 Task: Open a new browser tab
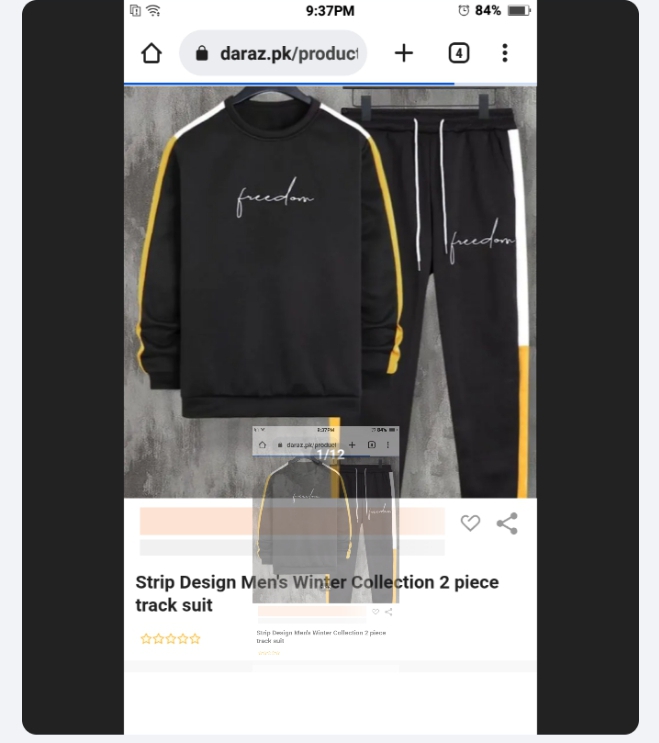[x=404, y=53]
